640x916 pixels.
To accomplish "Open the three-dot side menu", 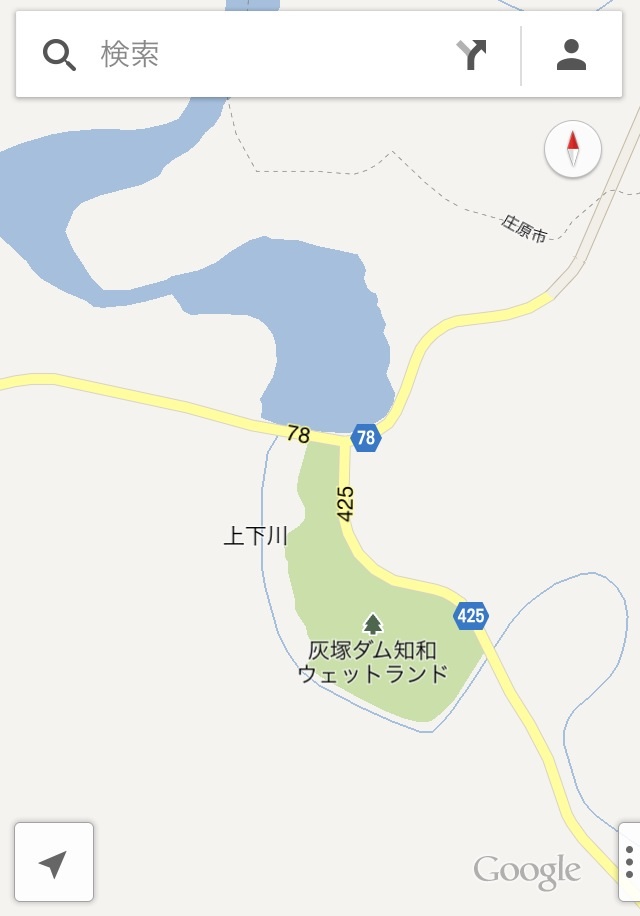I will [629, 861].
